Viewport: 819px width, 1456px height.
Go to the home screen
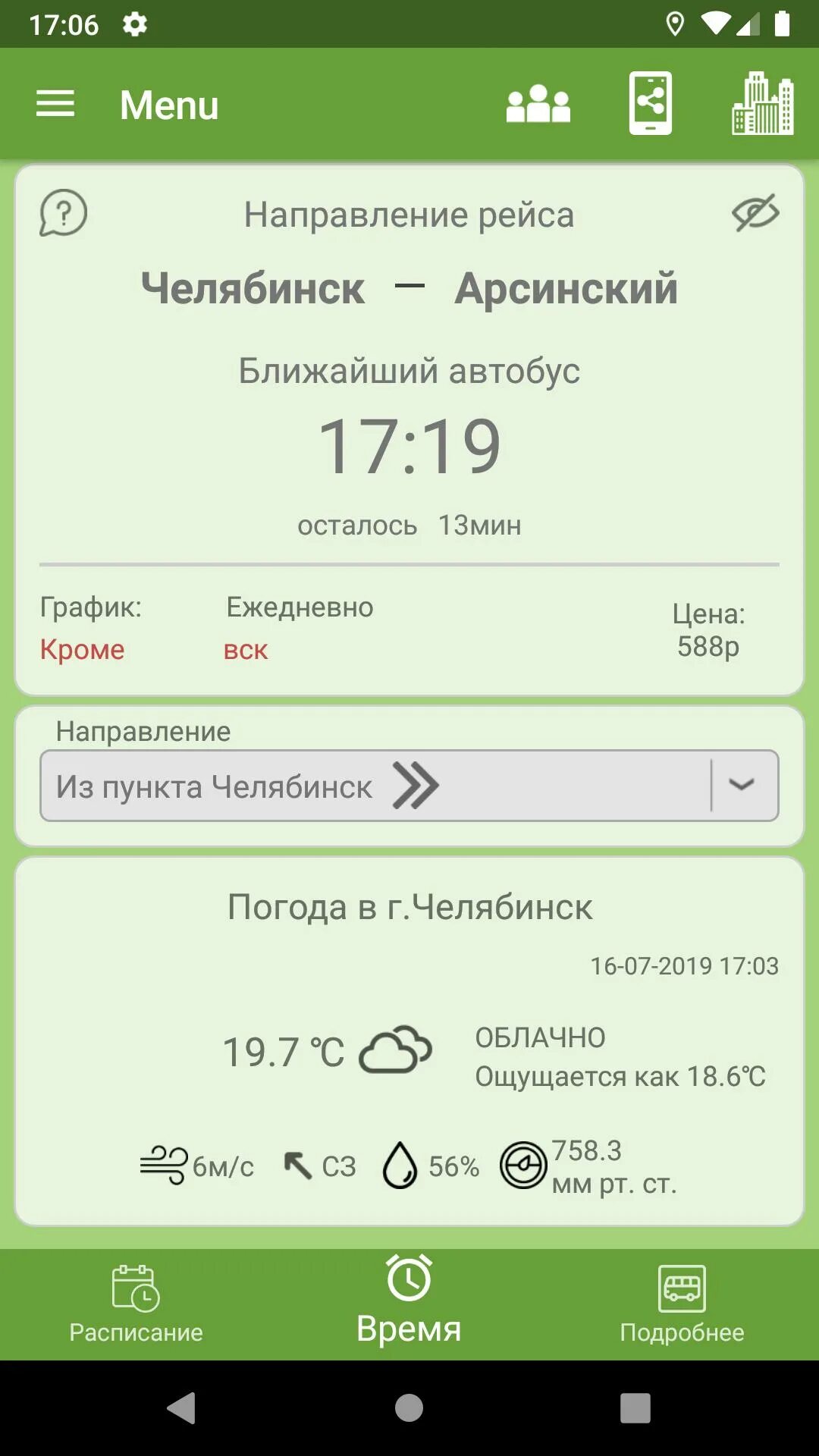[x=409, y=1408]
